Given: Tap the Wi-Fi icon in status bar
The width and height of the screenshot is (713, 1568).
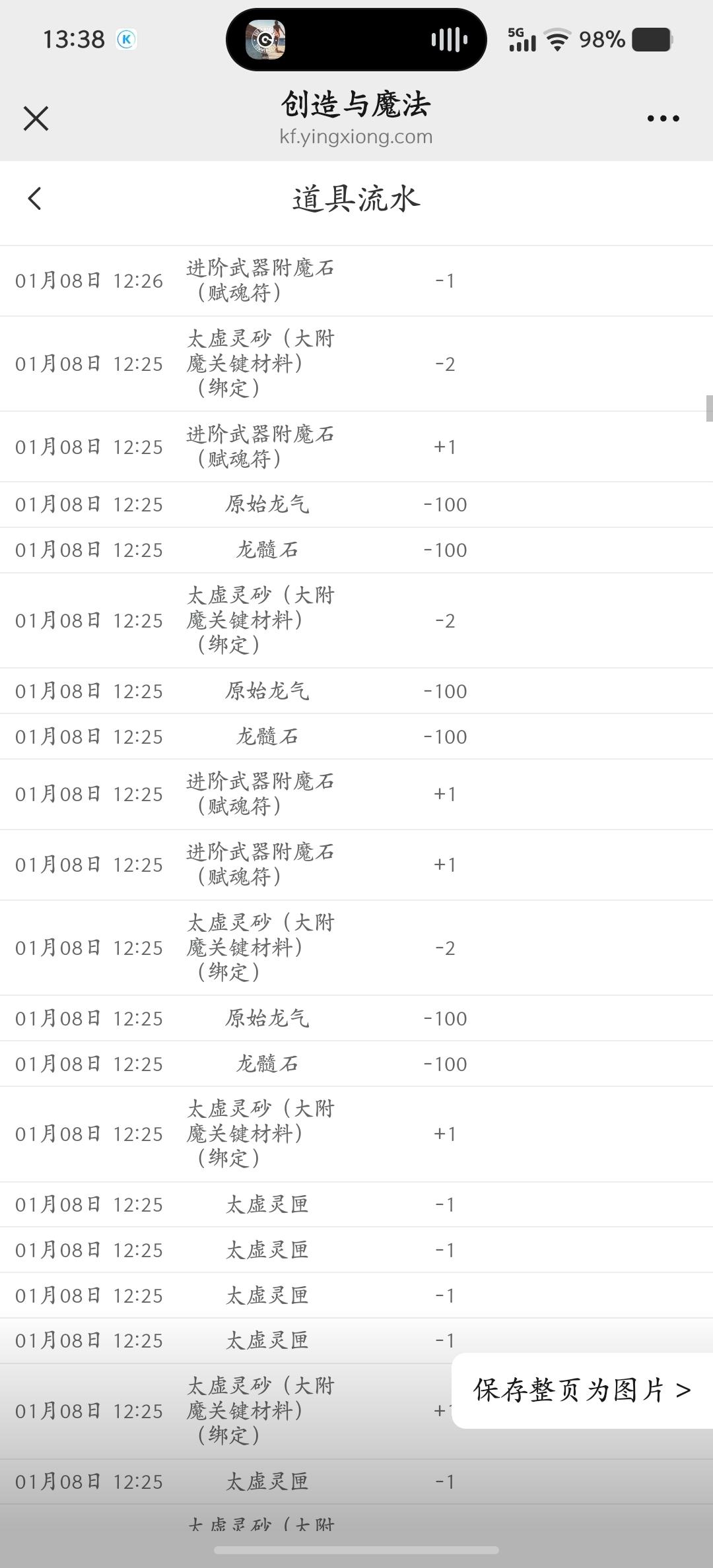Looking at the screenshot, I should coord(558,40).
